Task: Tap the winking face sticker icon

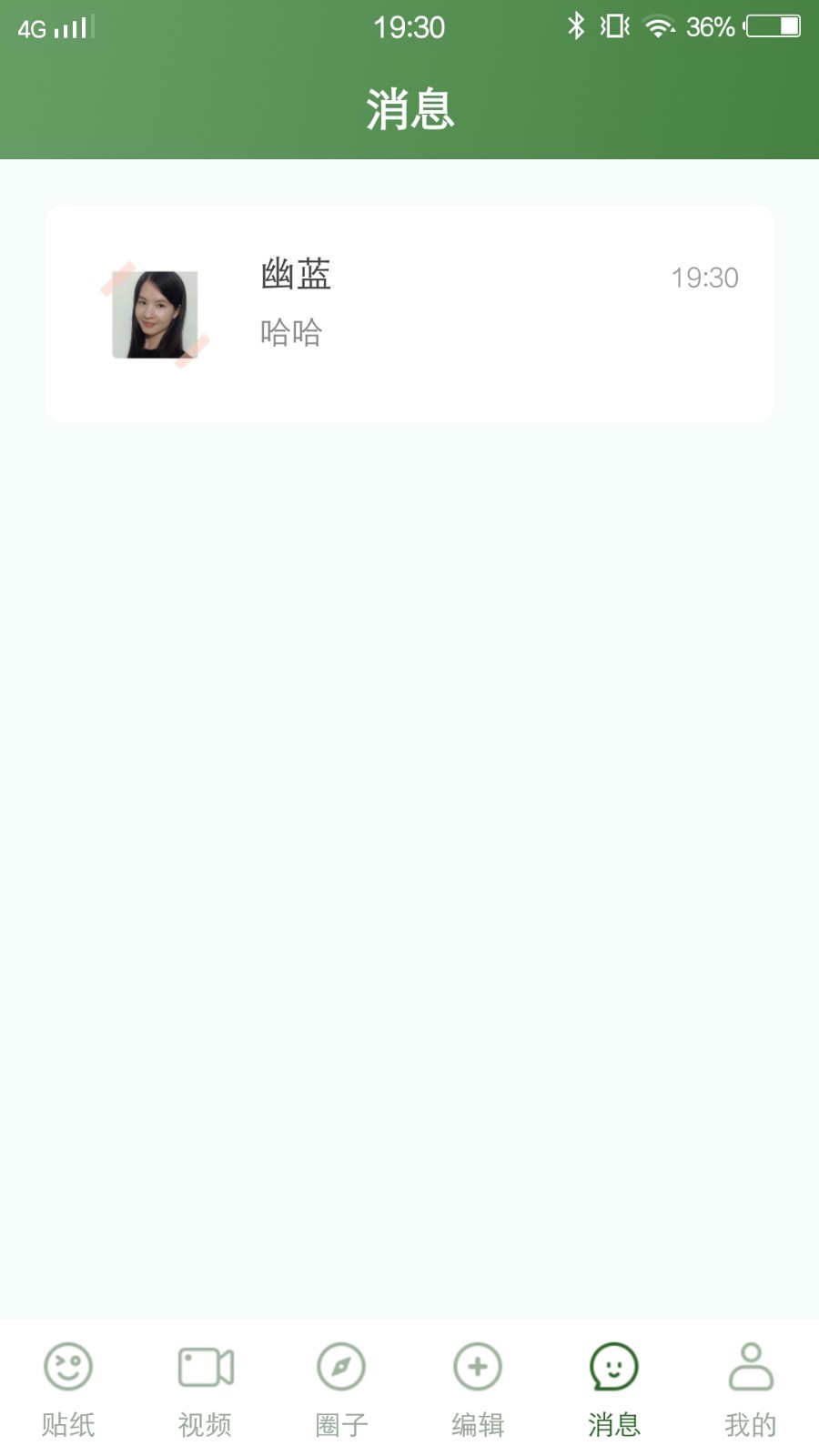Action: click(x=67, y=1367)
